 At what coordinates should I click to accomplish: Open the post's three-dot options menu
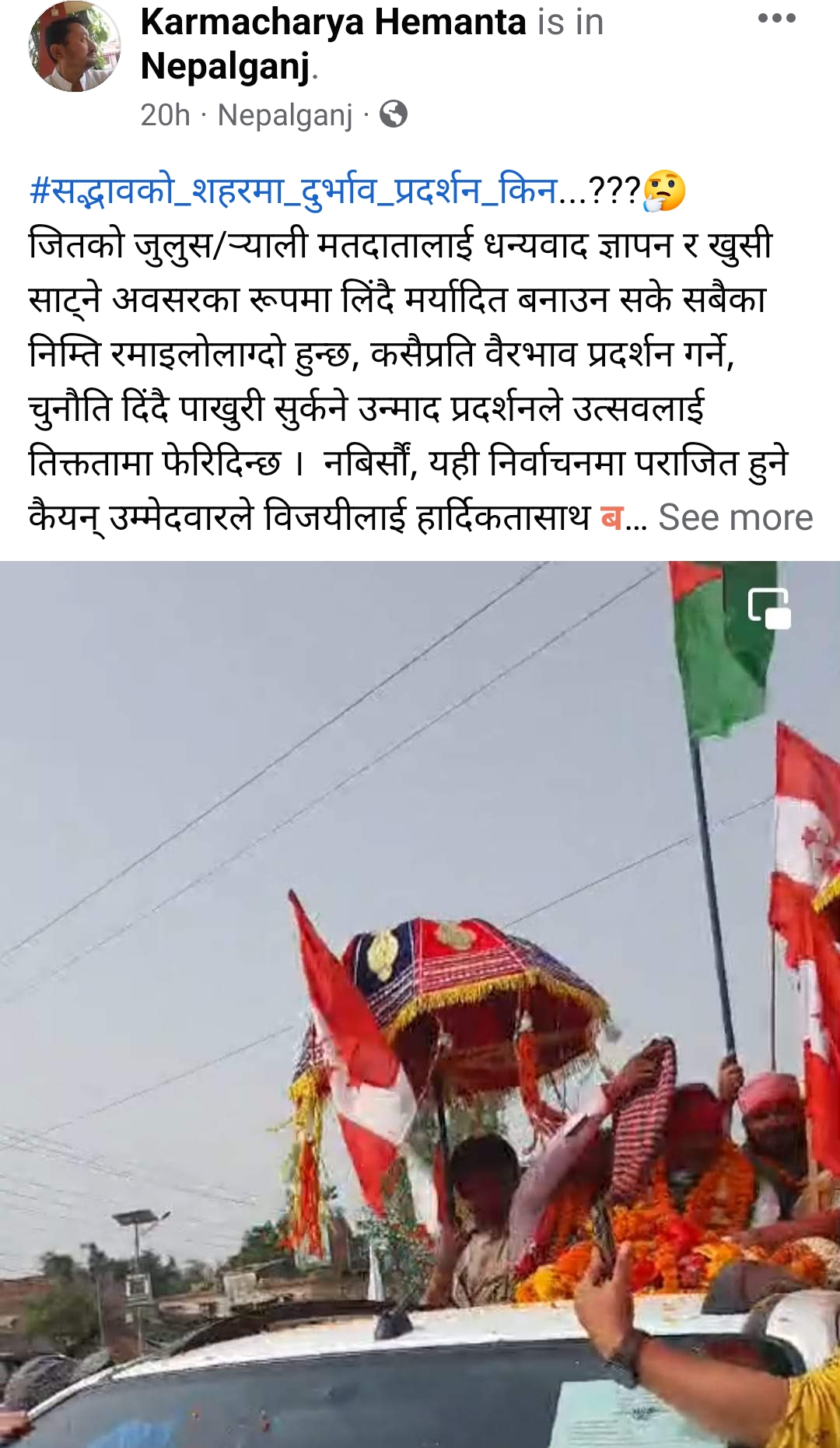pyautogui.click(x=776, y=19)
